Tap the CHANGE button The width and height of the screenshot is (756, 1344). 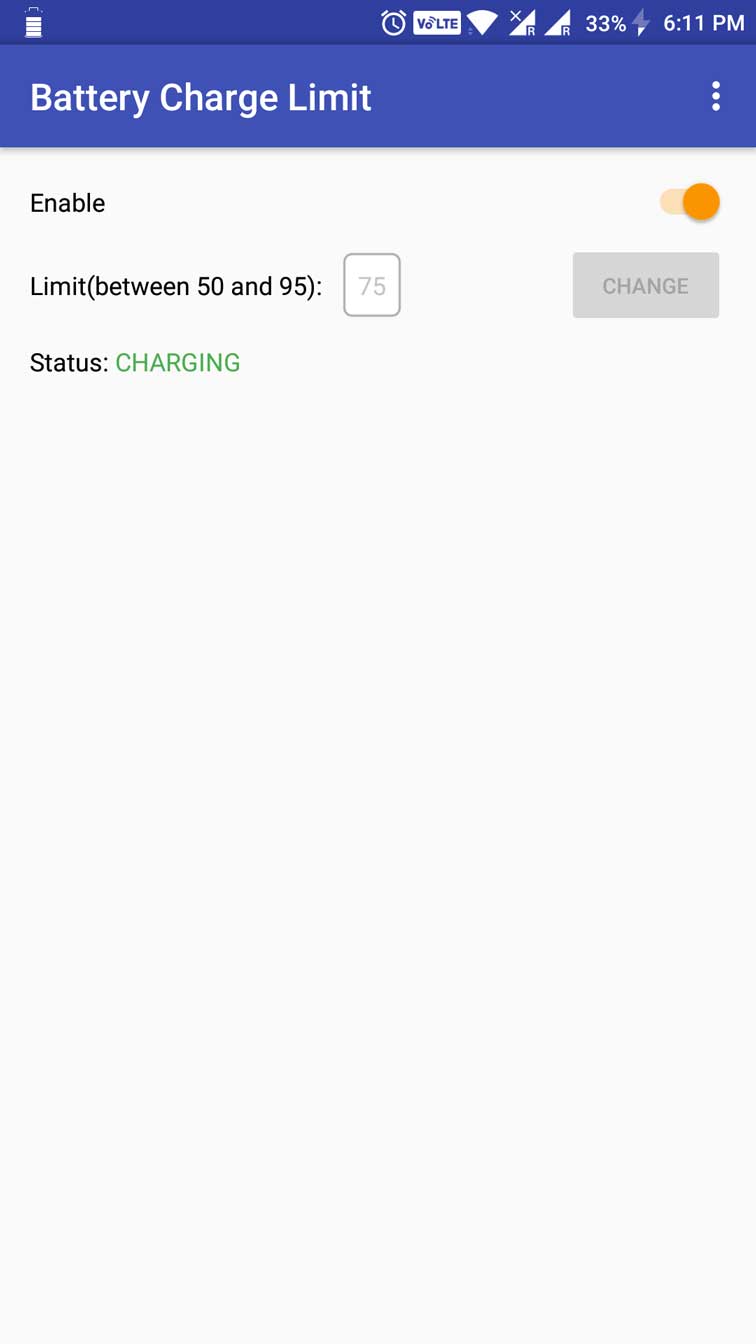click(645, 286)
